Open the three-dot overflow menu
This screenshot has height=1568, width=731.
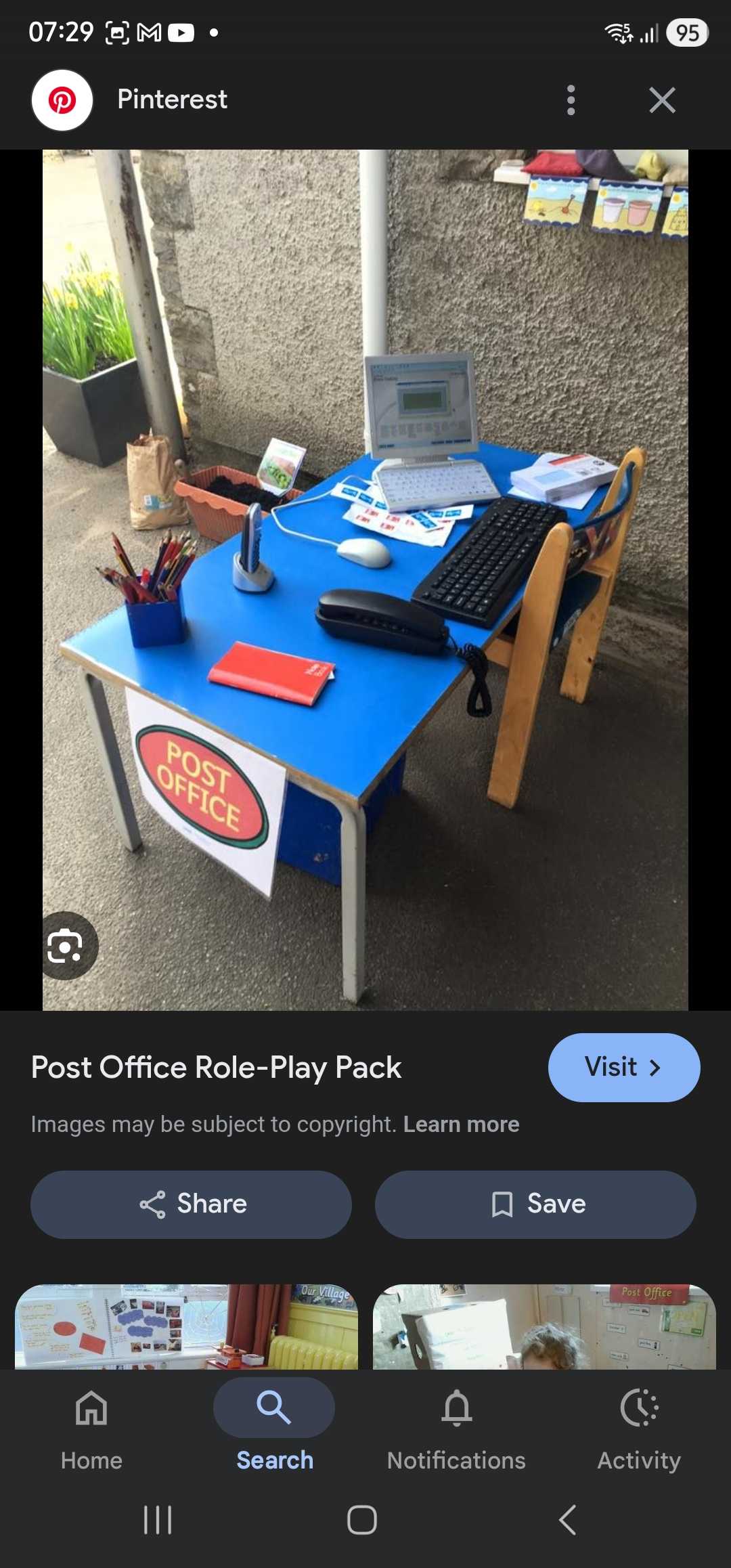coord(571,100)
